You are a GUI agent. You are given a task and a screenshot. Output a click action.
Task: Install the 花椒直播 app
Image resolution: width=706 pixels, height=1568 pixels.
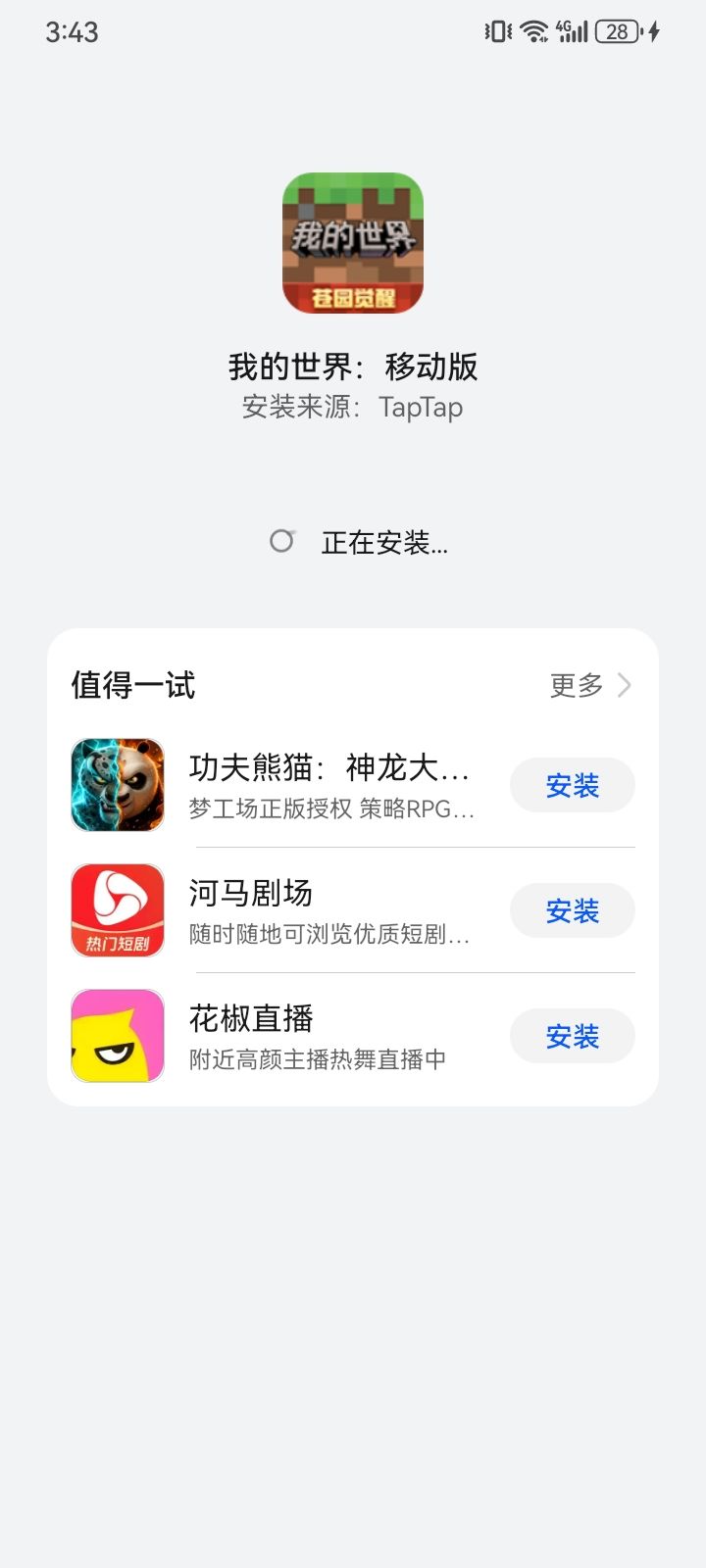coord(573,1036)
